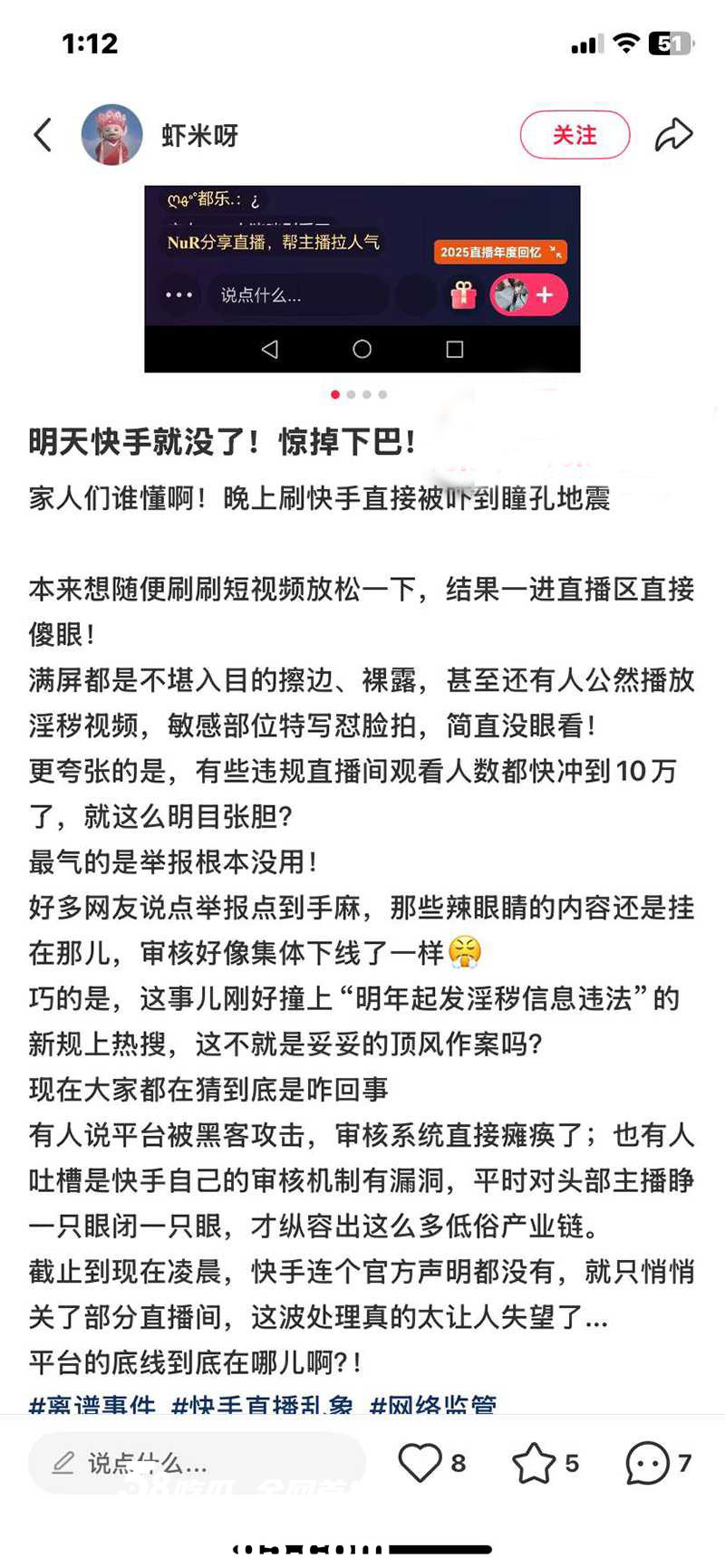
Task: Open 虾米呀's profile avatar
Action: [112, 135]
